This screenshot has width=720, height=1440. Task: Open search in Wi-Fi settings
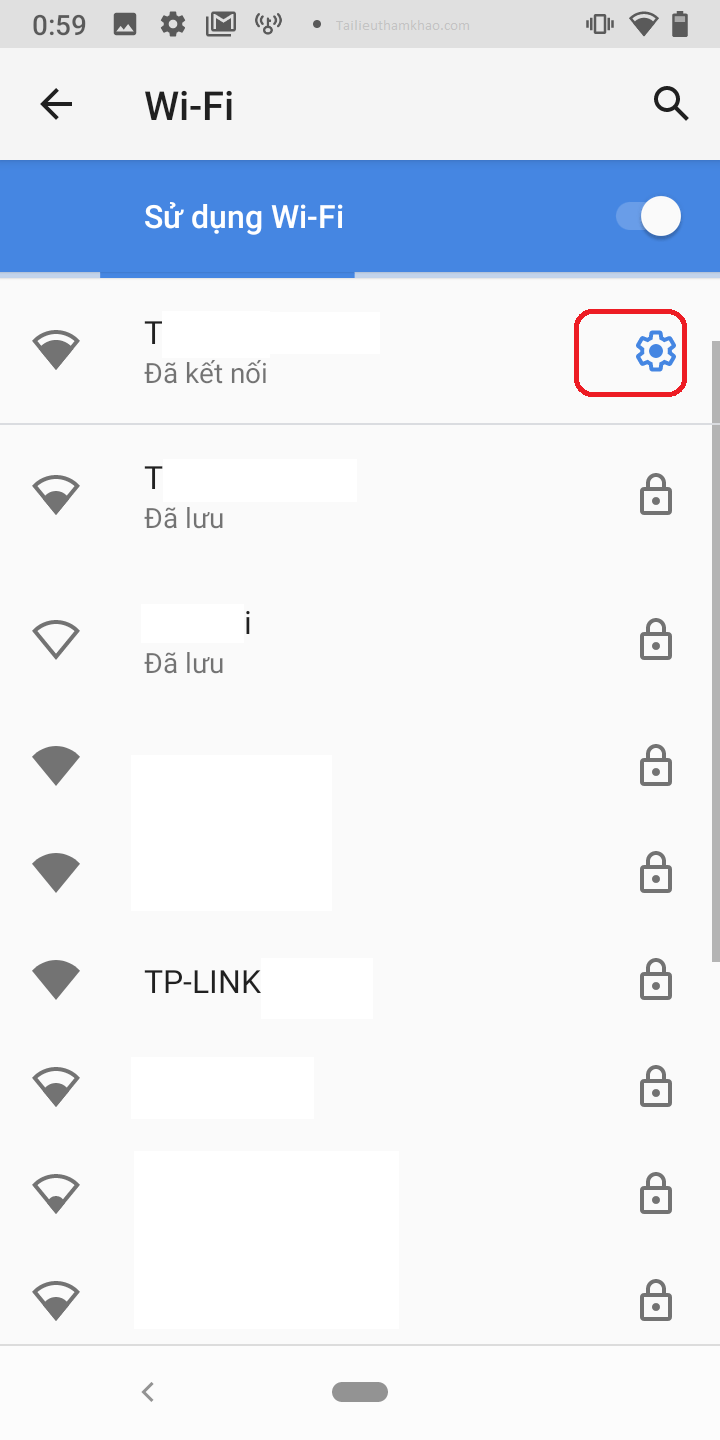click(x=671, y=103)
